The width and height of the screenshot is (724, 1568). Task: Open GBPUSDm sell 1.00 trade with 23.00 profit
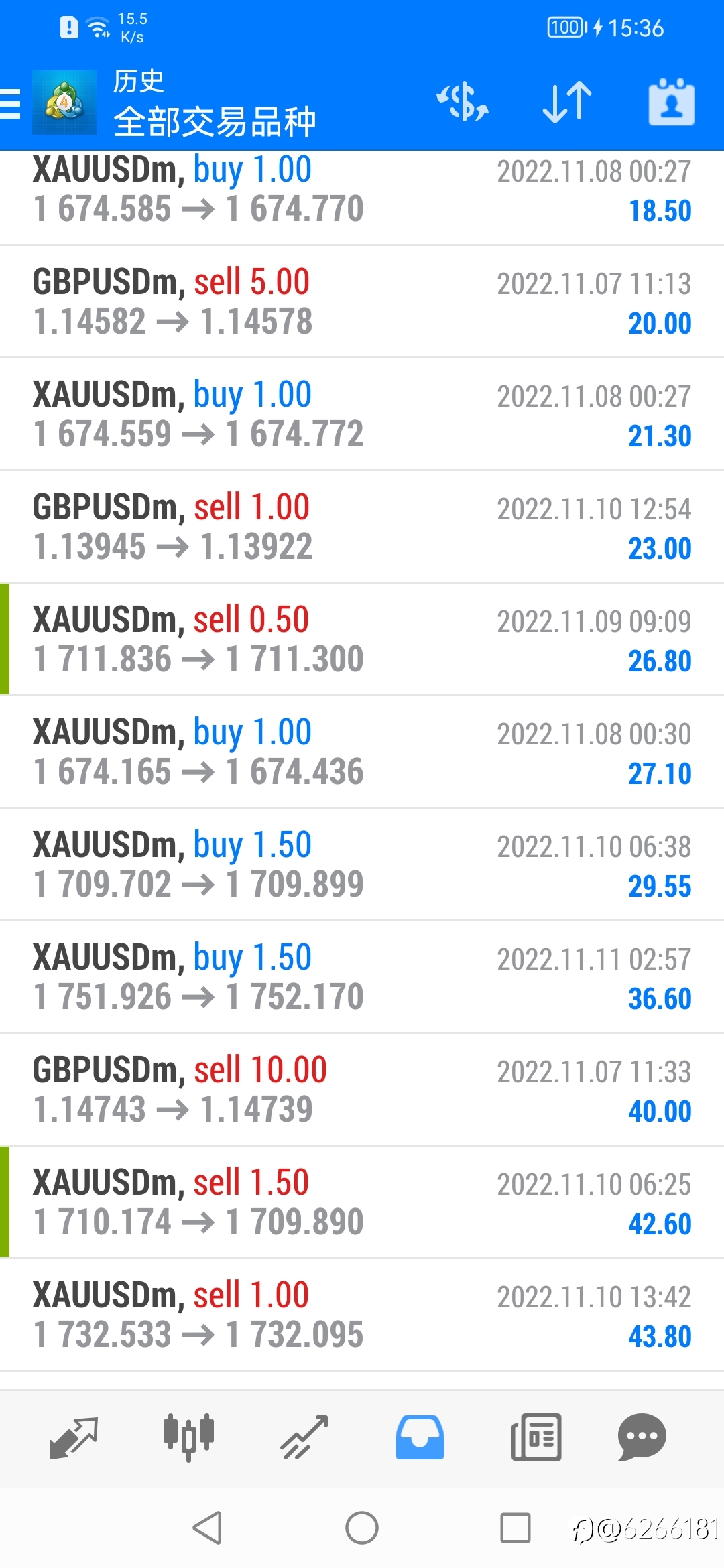point(362,527)
